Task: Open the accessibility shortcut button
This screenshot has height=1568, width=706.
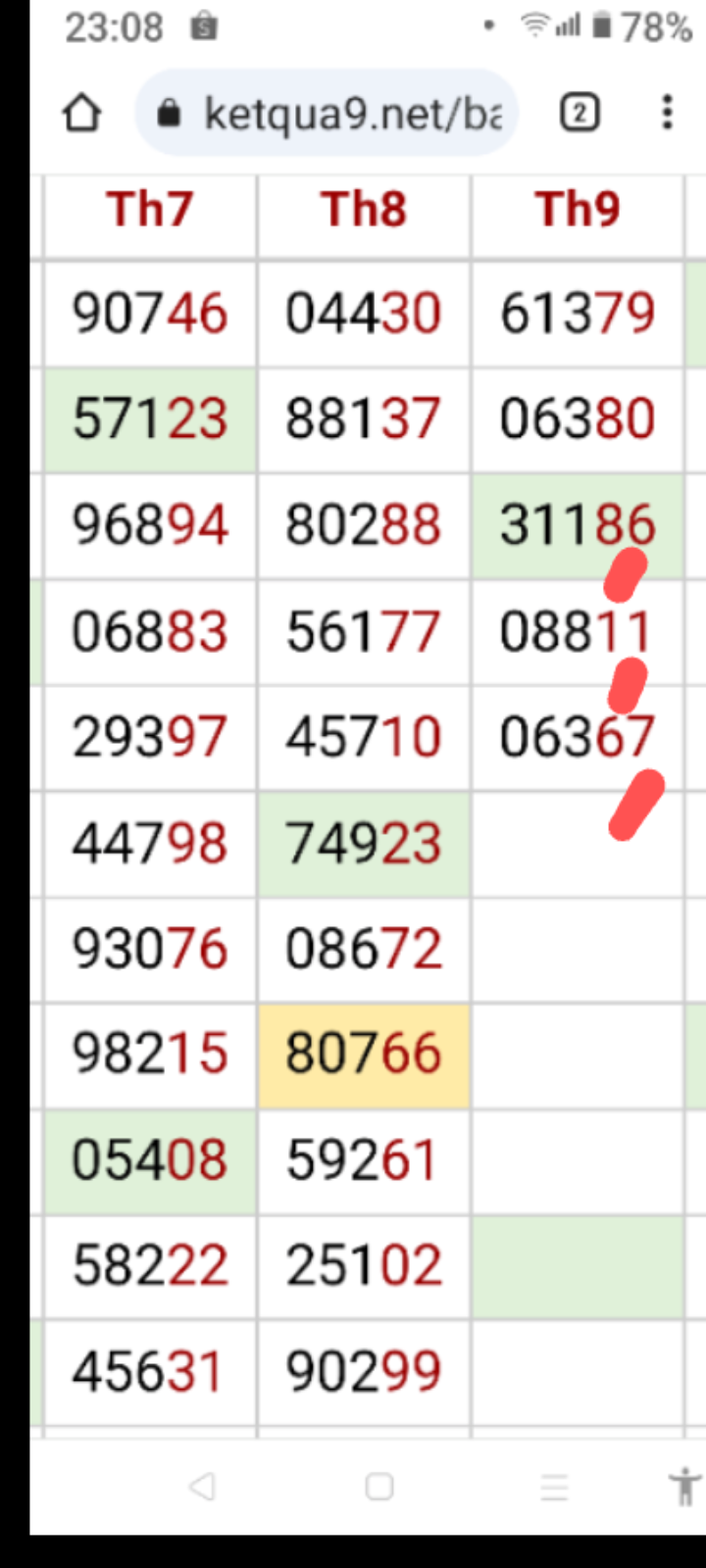Action: point(685,1487)
